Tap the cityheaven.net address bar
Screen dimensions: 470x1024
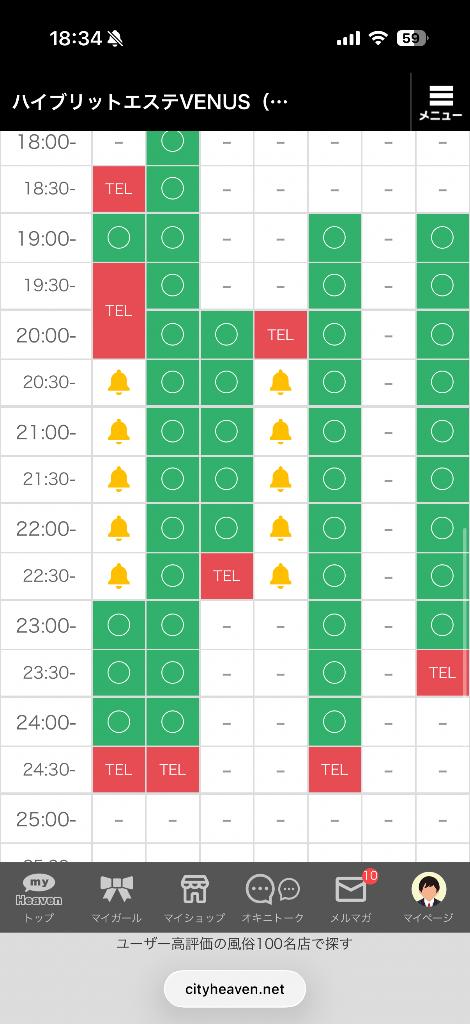(x=235, y=989)
